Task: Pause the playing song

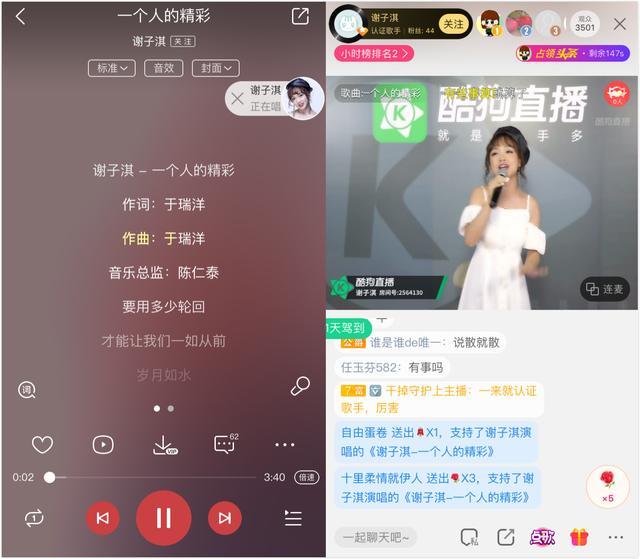Action: [163, 517]
